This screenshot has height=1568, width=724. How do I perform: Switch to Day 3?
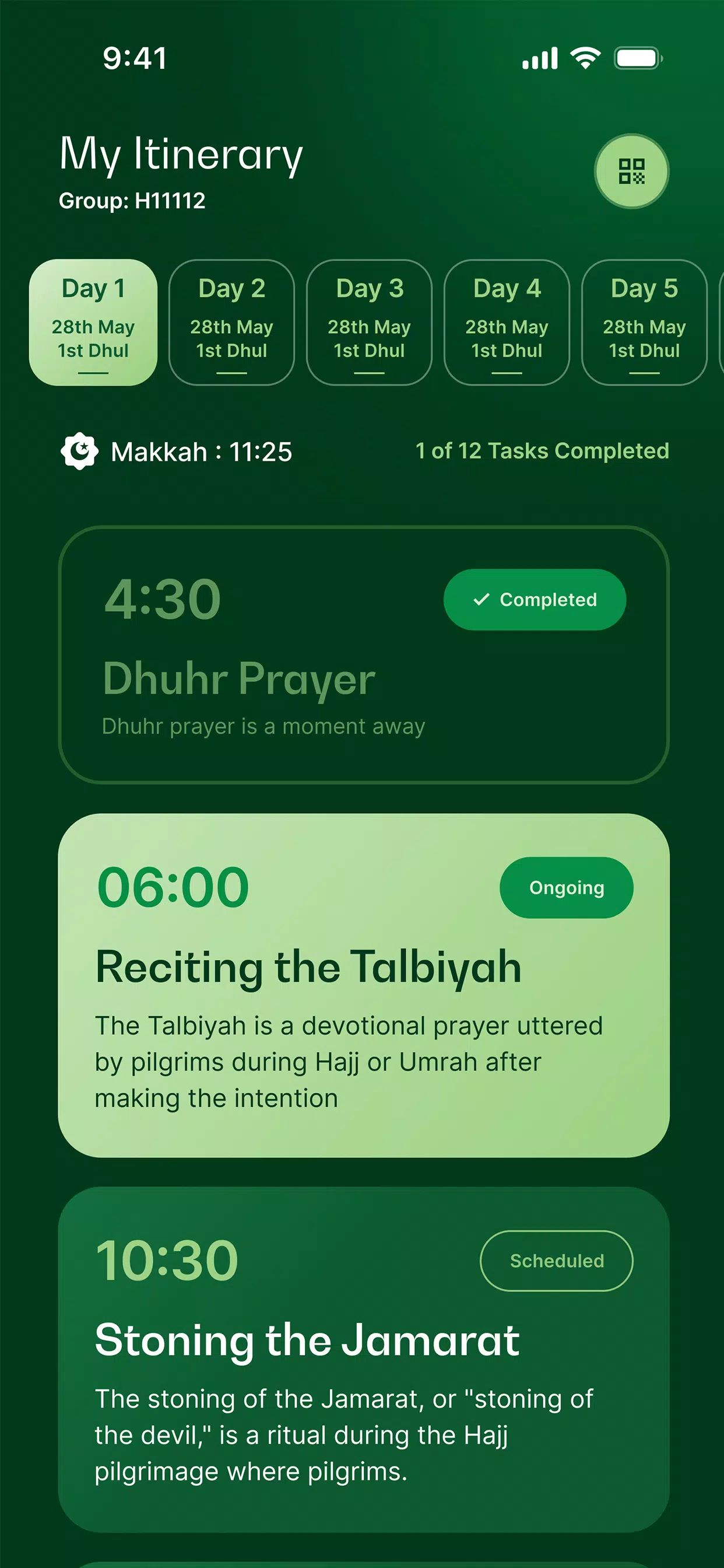[x=368, y=322]
